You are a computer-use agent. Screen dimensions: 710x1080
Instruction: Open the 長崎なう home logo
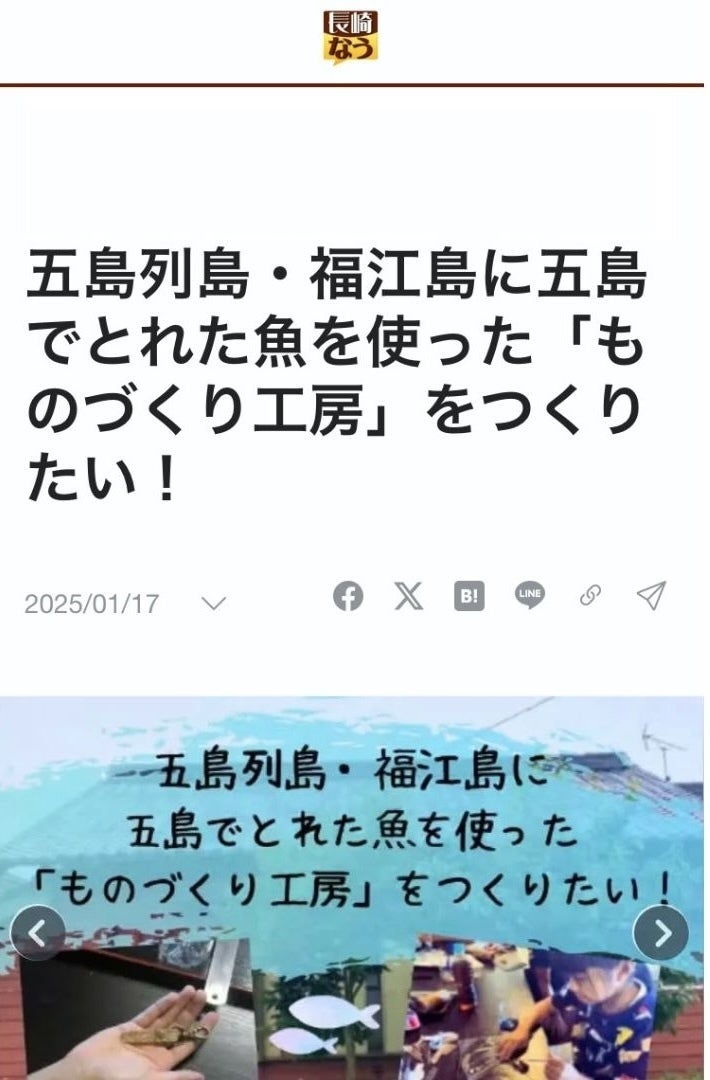[x=351, y=37]
